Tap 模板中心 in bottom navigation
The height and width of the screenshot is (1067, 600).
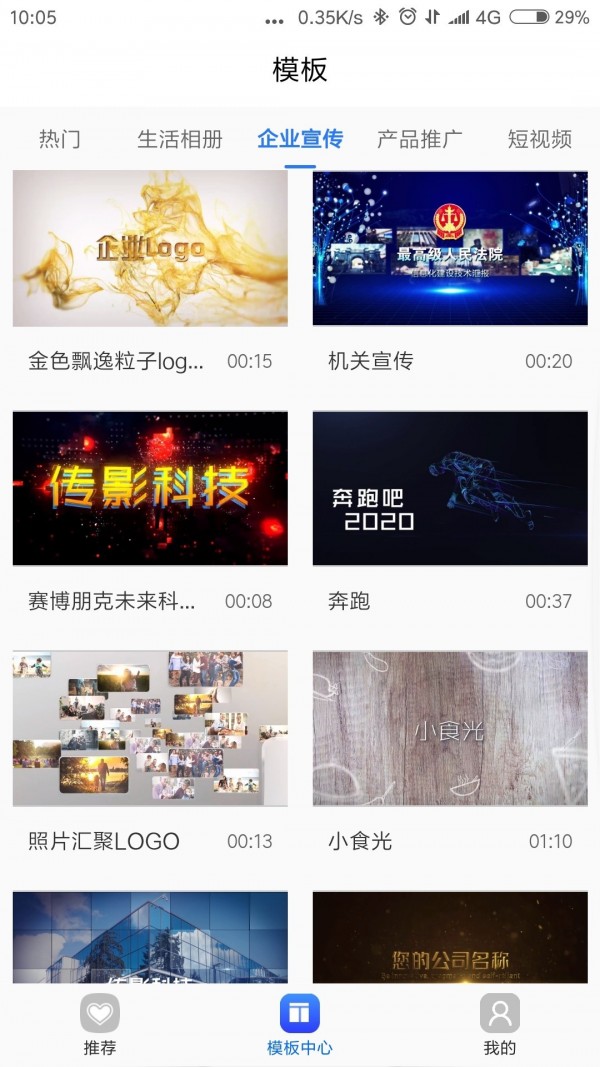click(x=300, y=1024)
